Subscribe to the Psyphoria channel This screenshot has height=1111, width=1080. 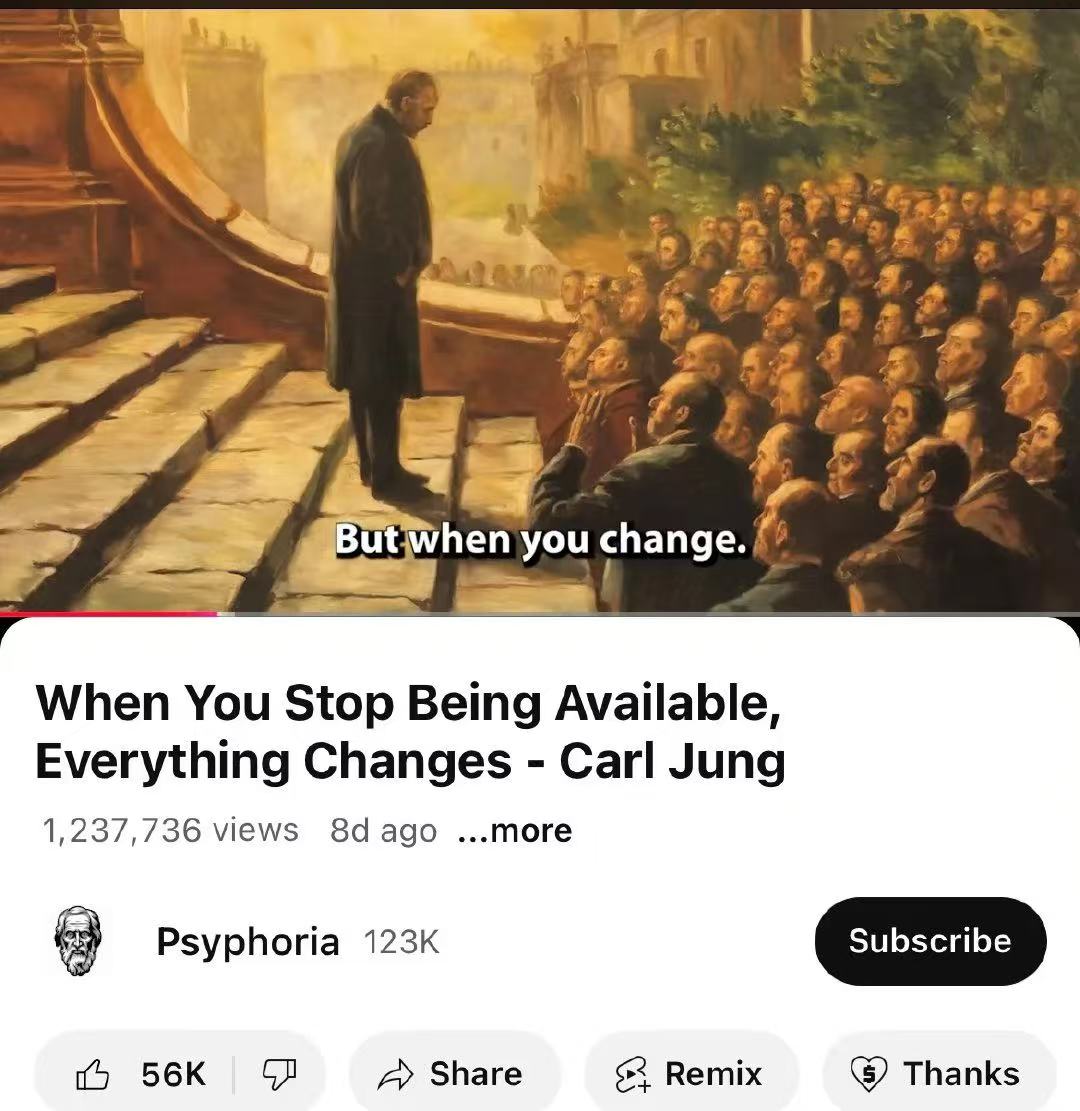930,941
